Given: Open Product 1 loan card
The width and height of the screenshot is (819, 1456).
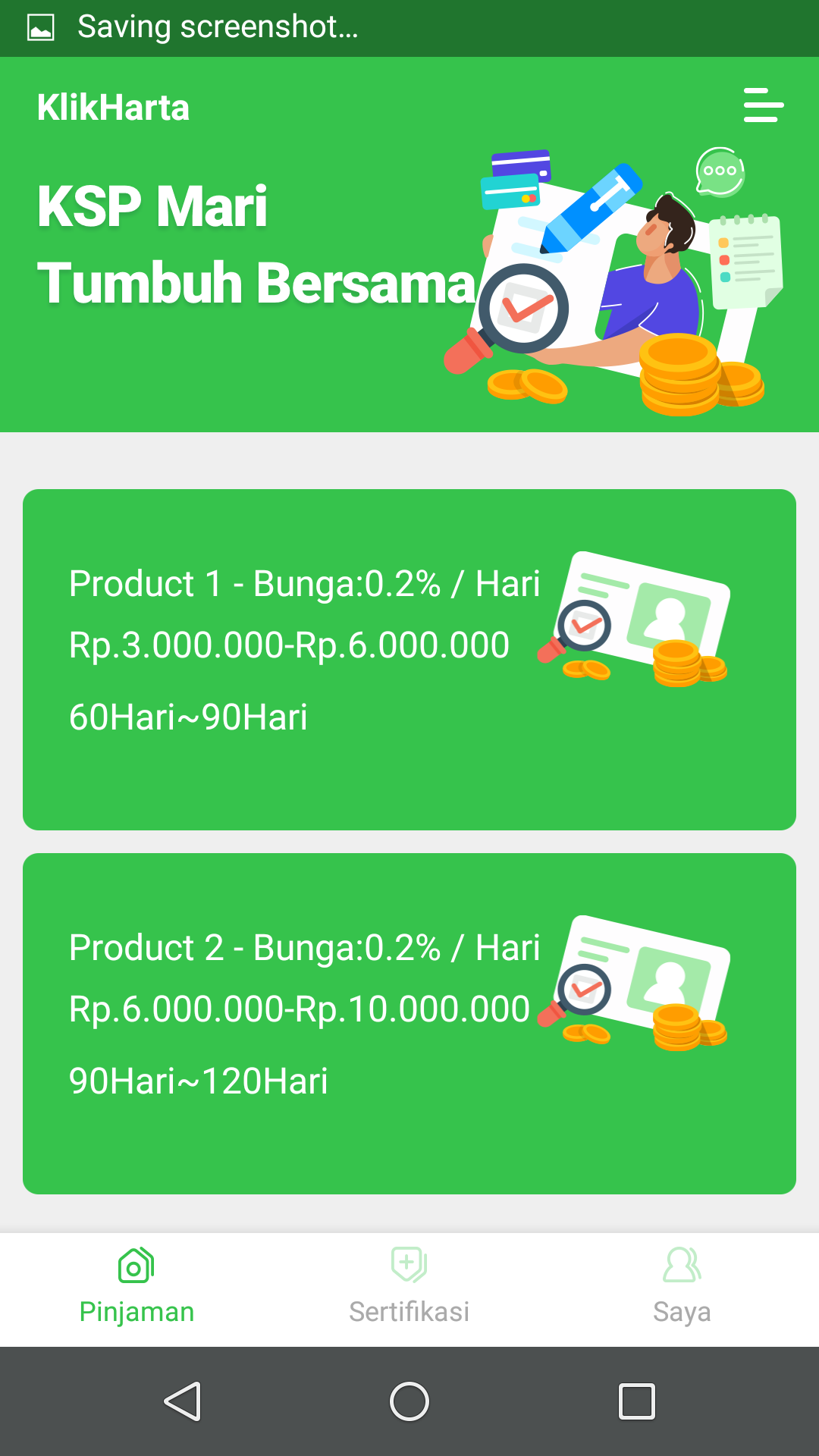Looking at the screenshot, I should (x=409, y=659).
